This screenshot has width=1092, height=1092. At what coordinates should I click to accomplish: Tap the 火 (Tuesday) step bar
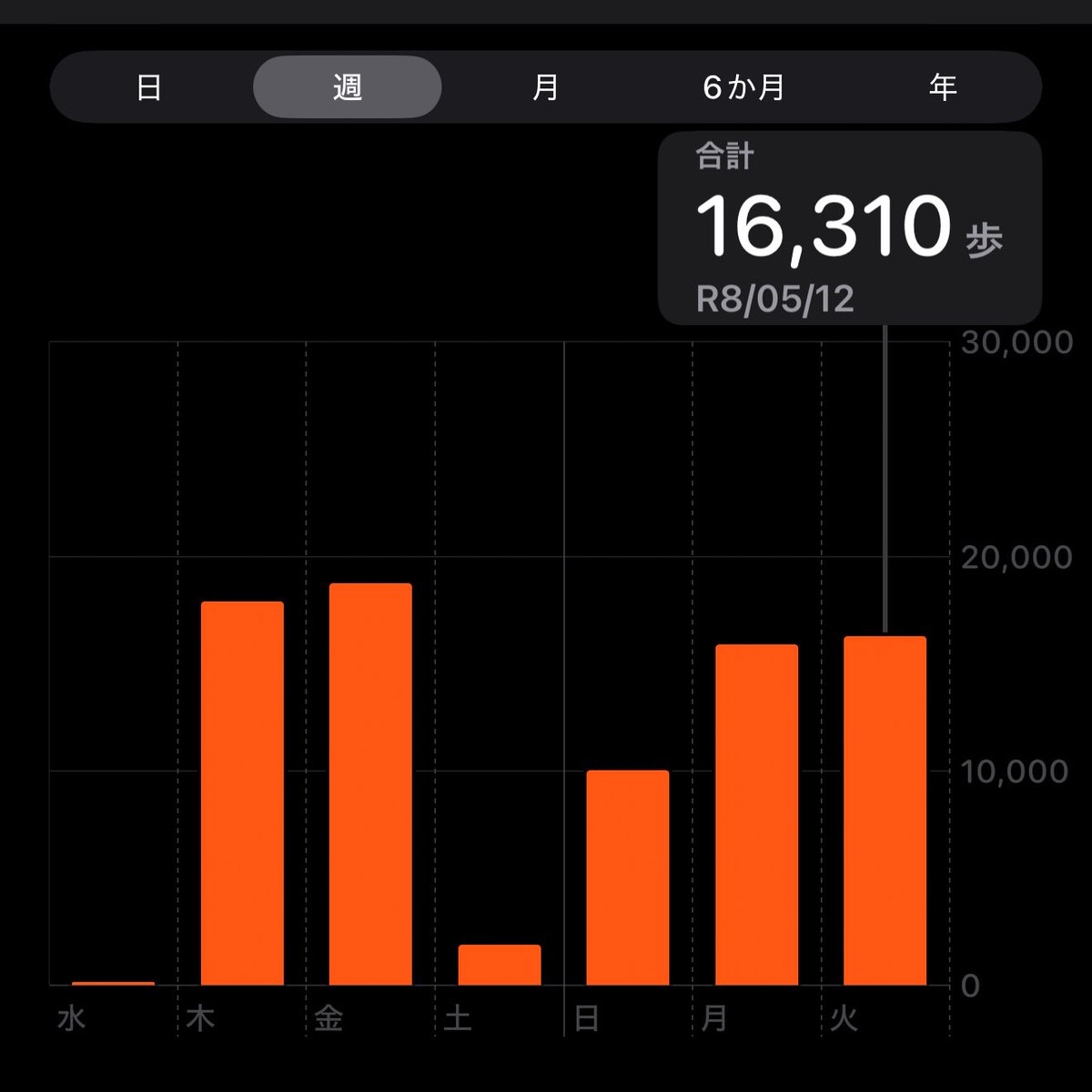click(885, 811)
